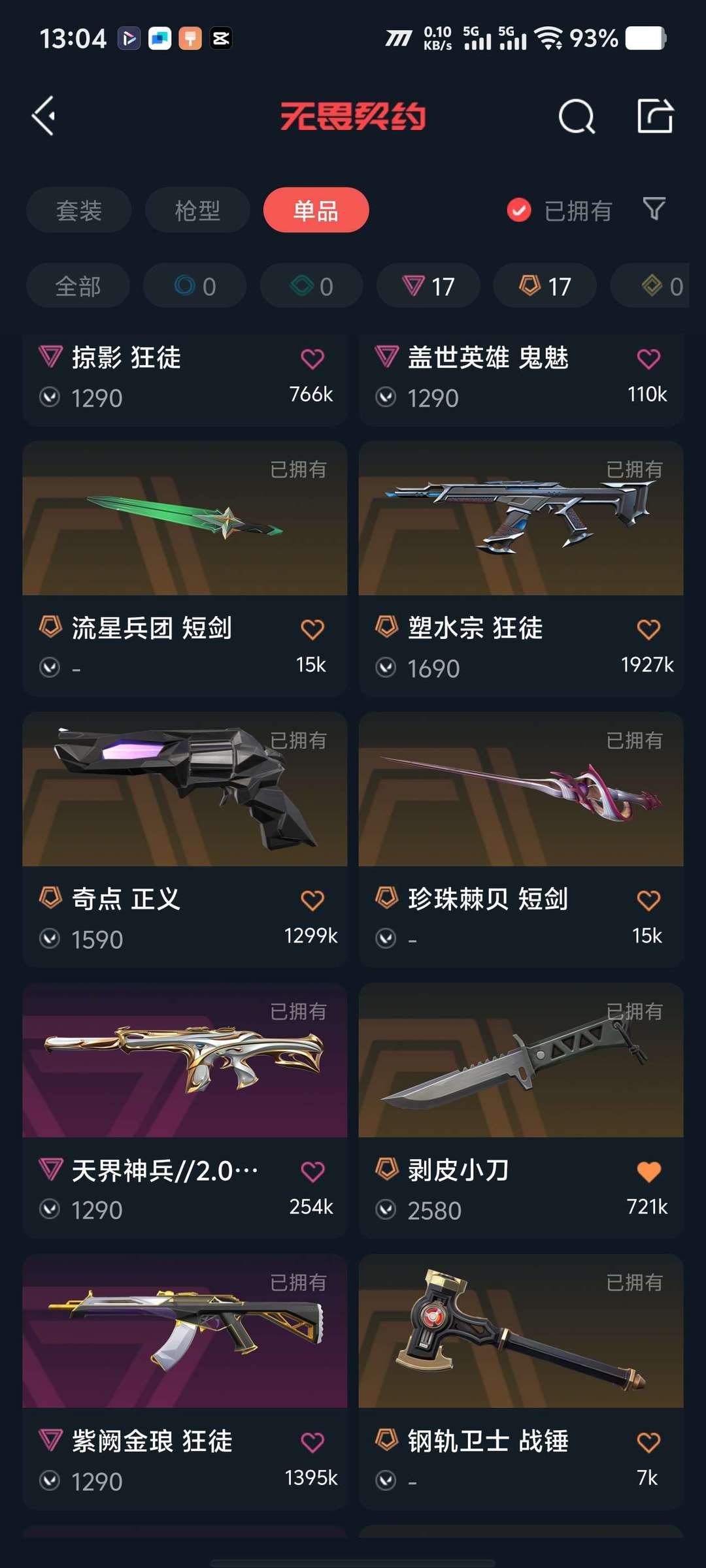Tap the share icon at top right
Image resolution: width=706 pixels, height=1568 pixels.
coord(655,116)
